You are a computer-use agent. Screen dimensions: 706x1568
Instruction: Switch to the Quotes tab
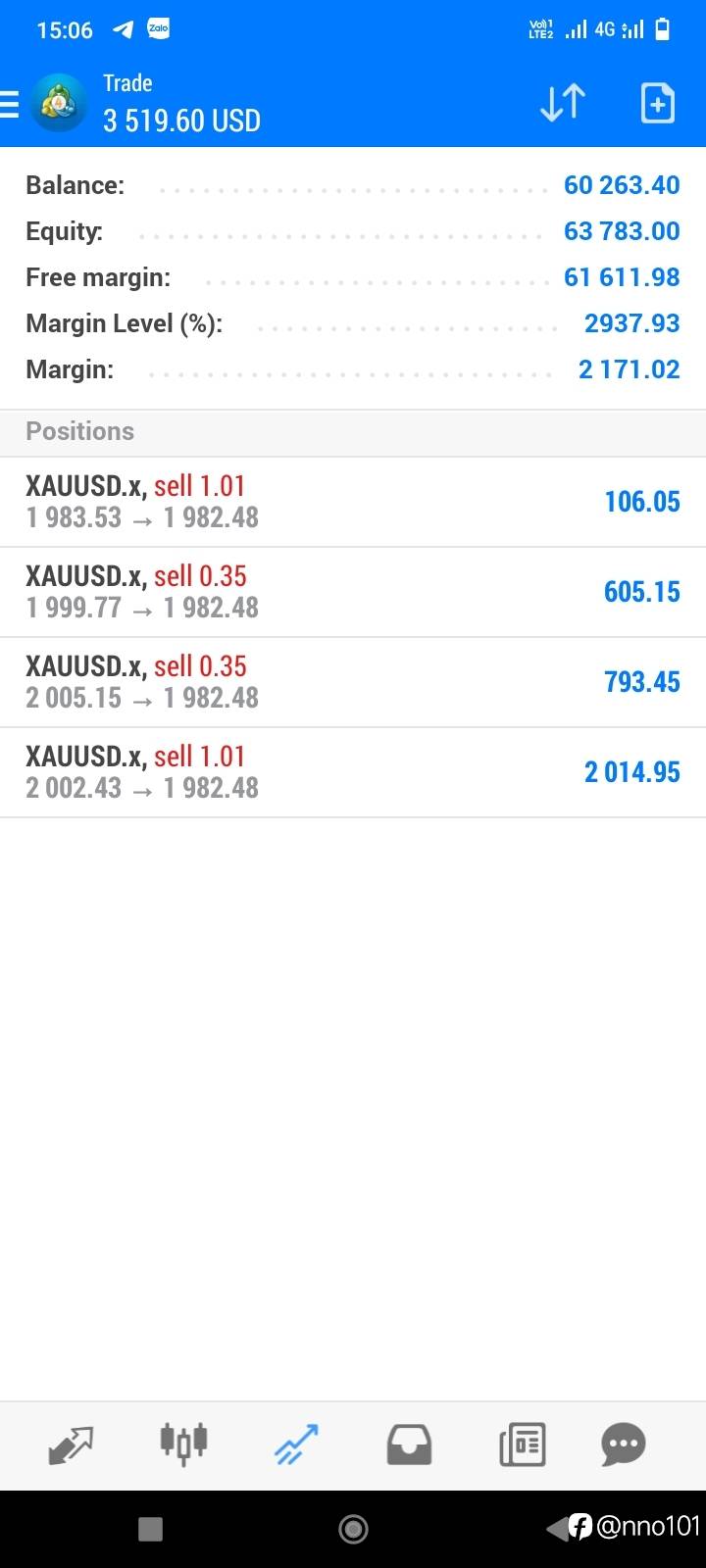pos(71,1445)
